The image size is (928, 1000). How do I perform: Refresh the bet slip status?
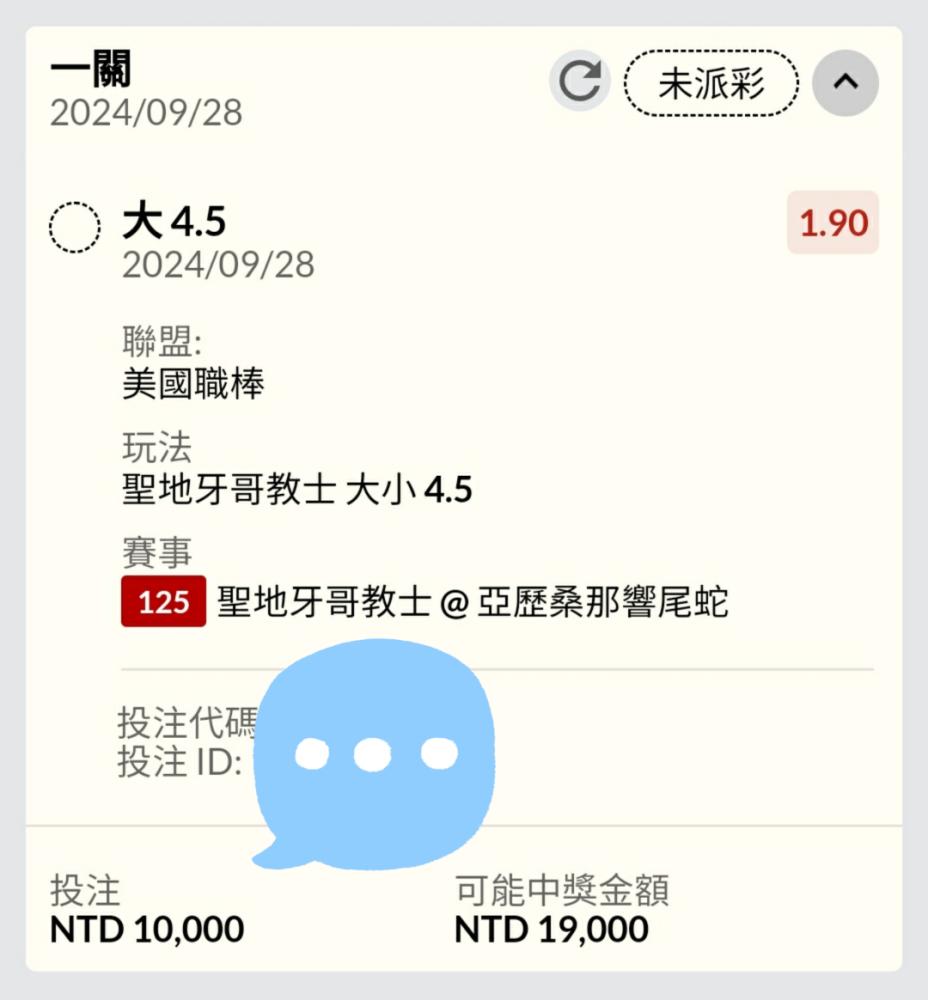click(x=580, y=83)
